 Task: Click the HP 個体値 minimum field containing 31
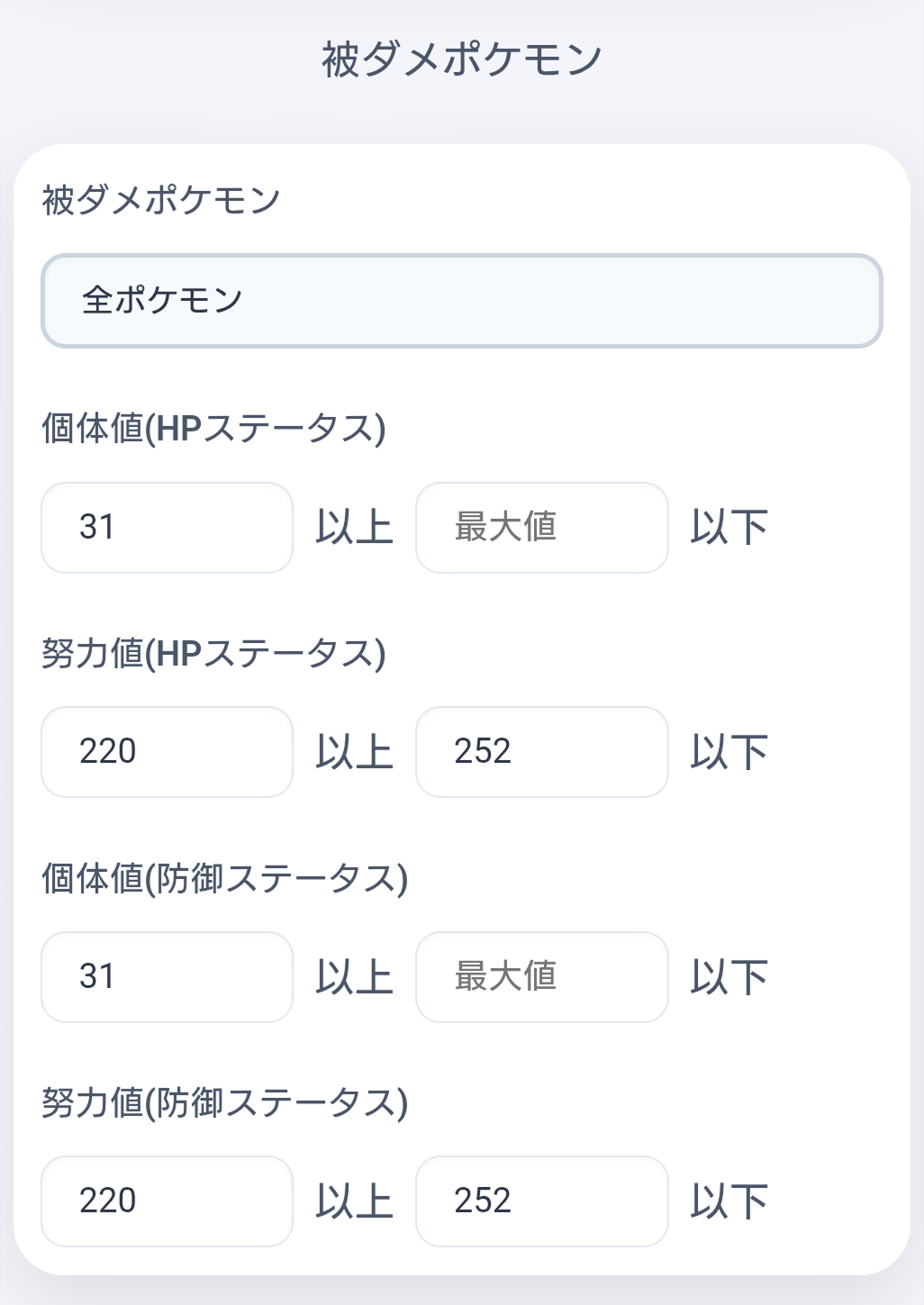[166, 527]
